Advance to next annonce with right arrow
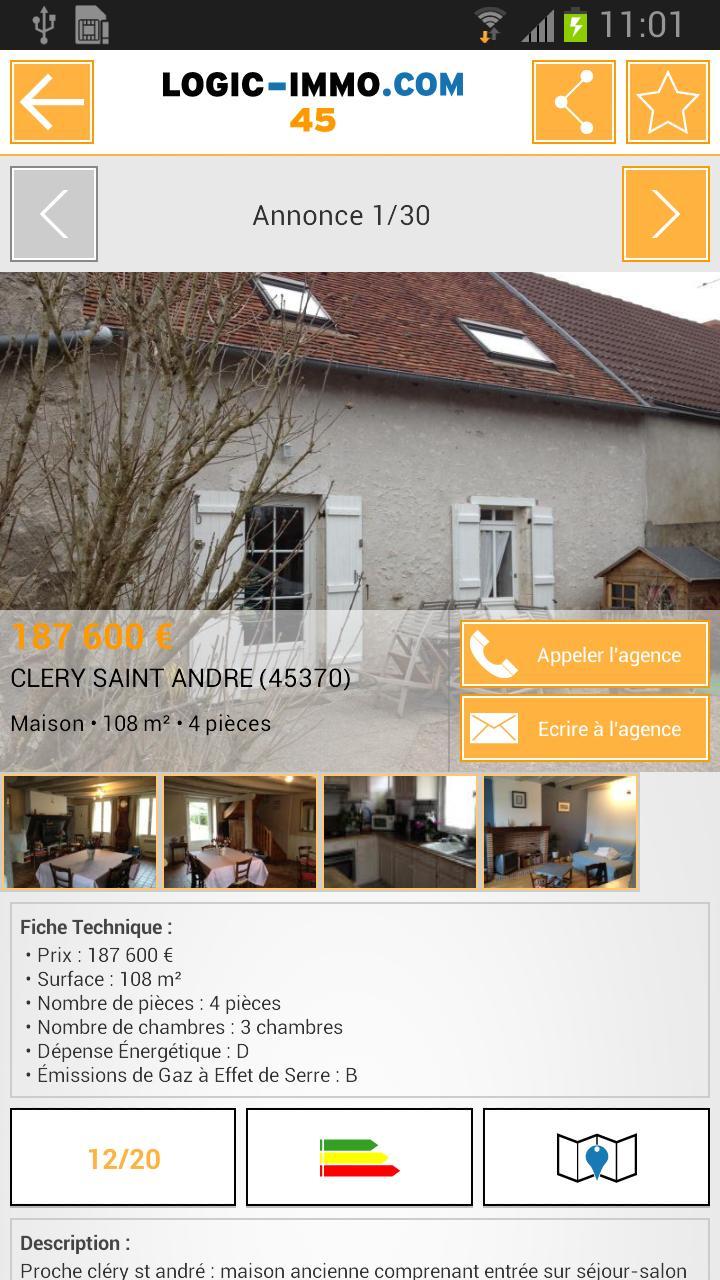 tap(666, 213)
